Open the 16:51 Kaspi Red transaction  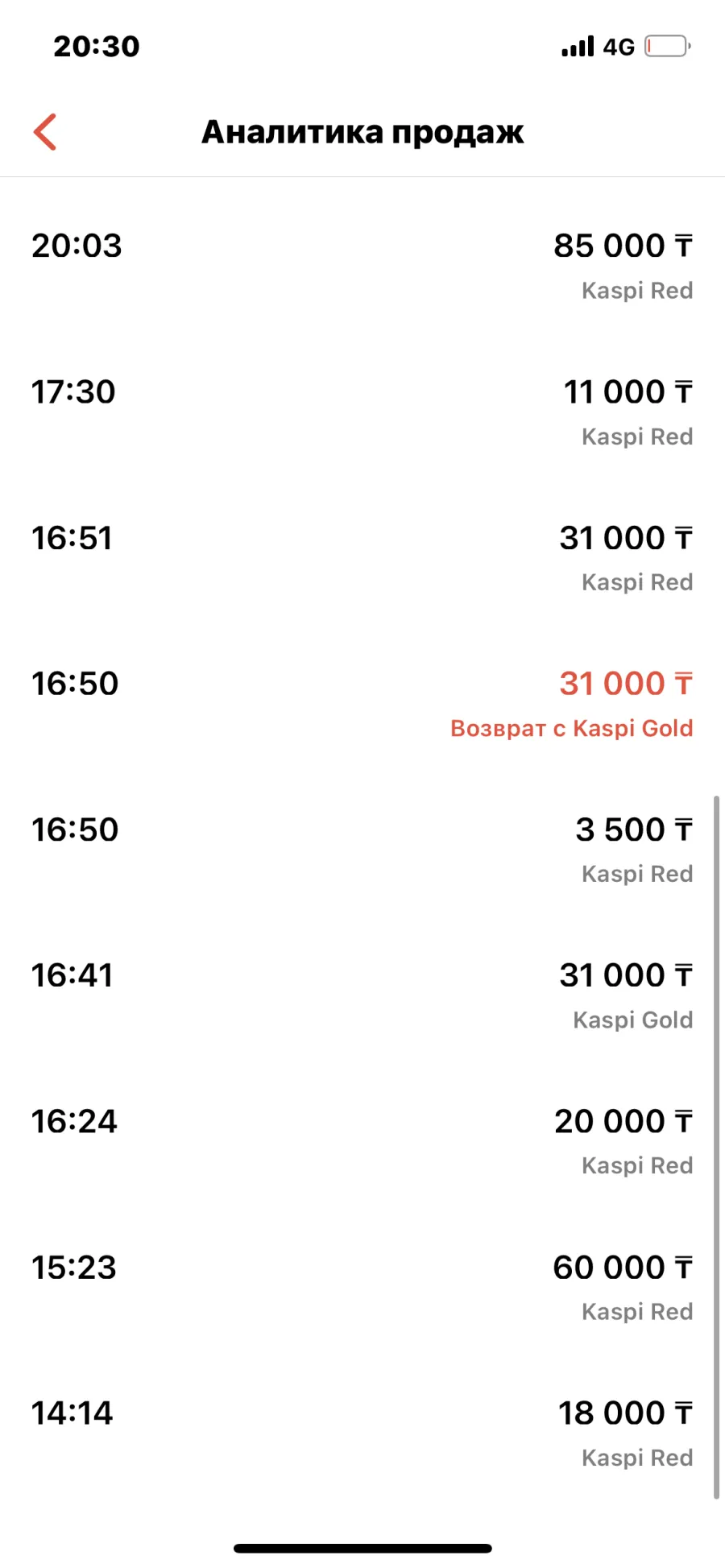[362, 559]
